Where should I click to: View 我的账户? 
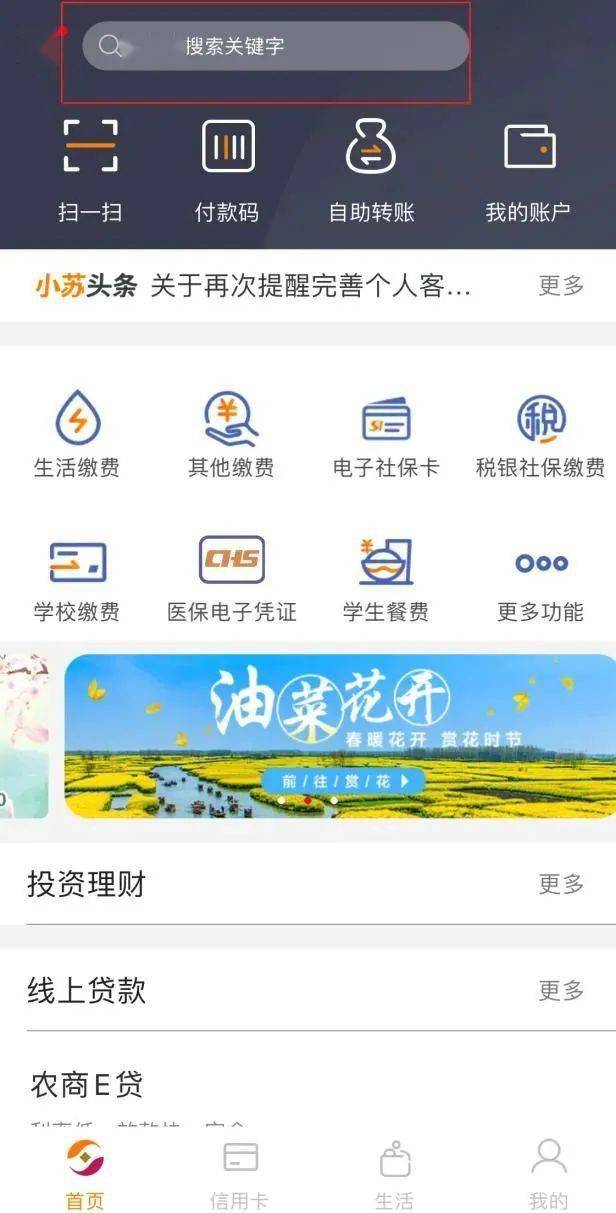coord(528,168)
